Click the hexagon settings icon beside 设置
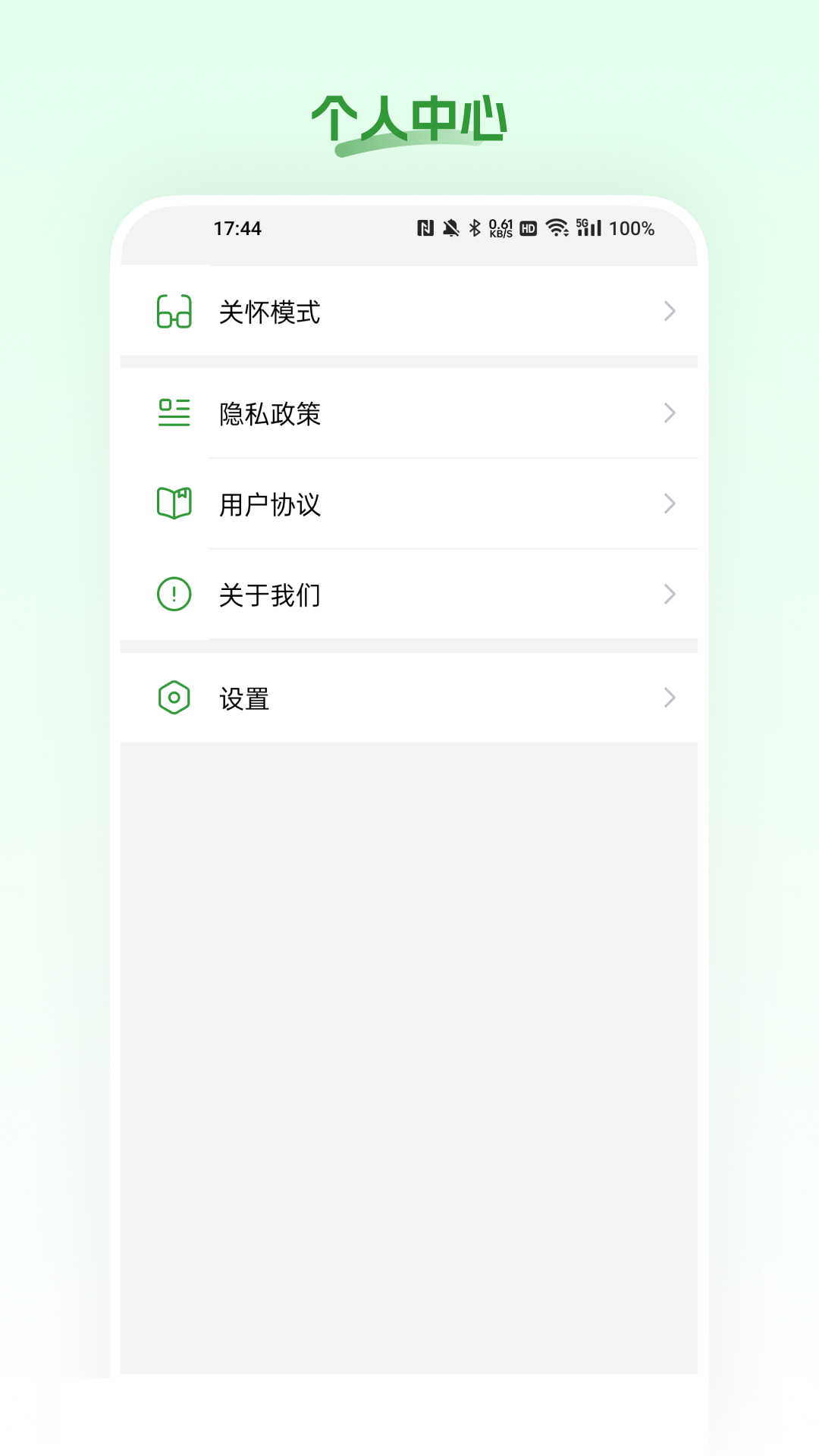 tap(173, 697)
